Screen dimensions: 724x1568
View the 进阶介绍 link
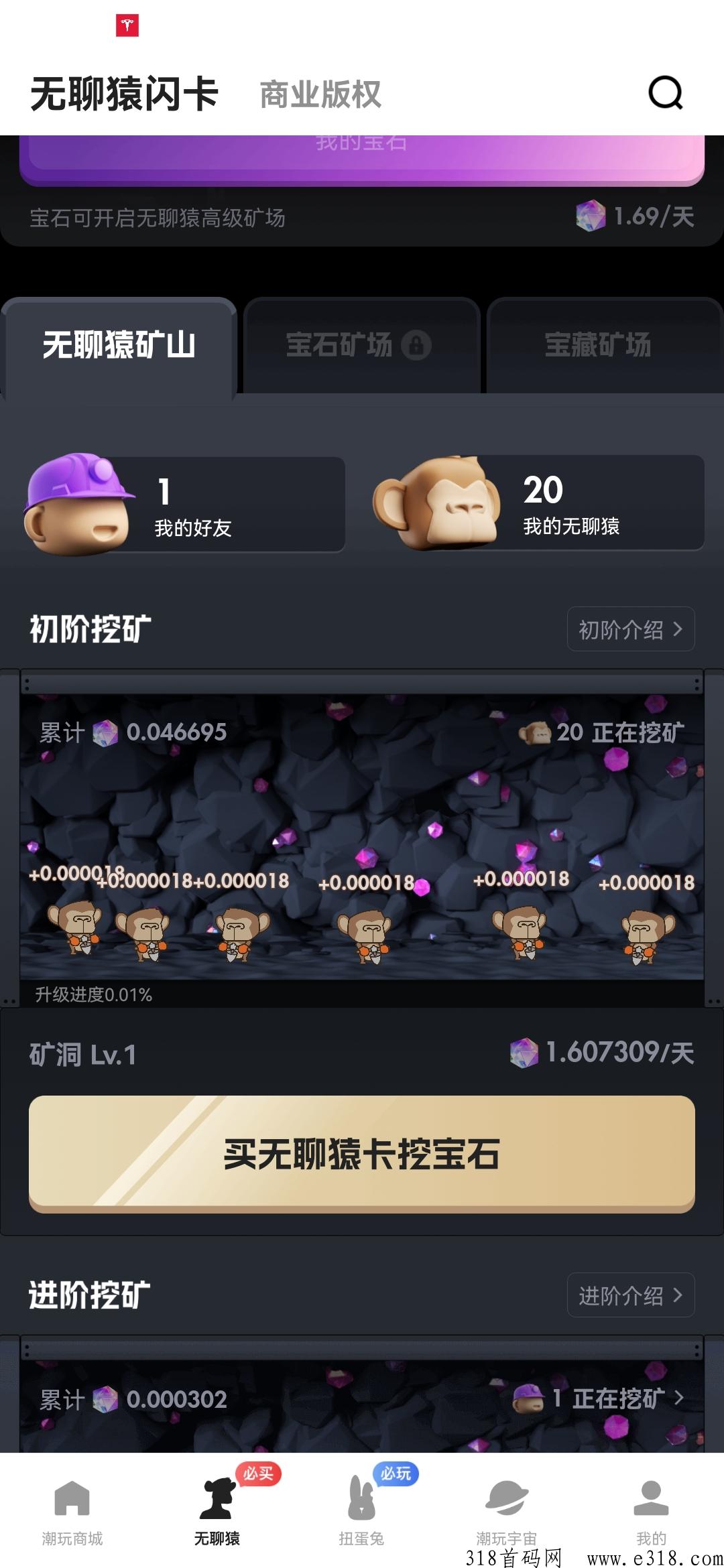click(x=631, y=1295)
